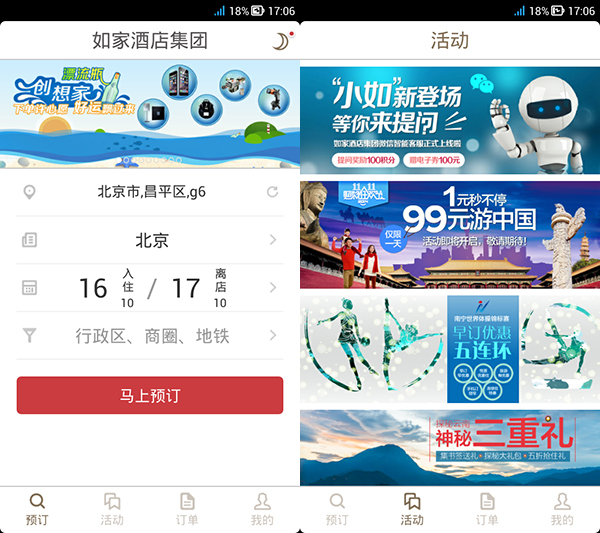Open the city selector showing 北京
Screen dimensions: 600x533
[150, 240]
